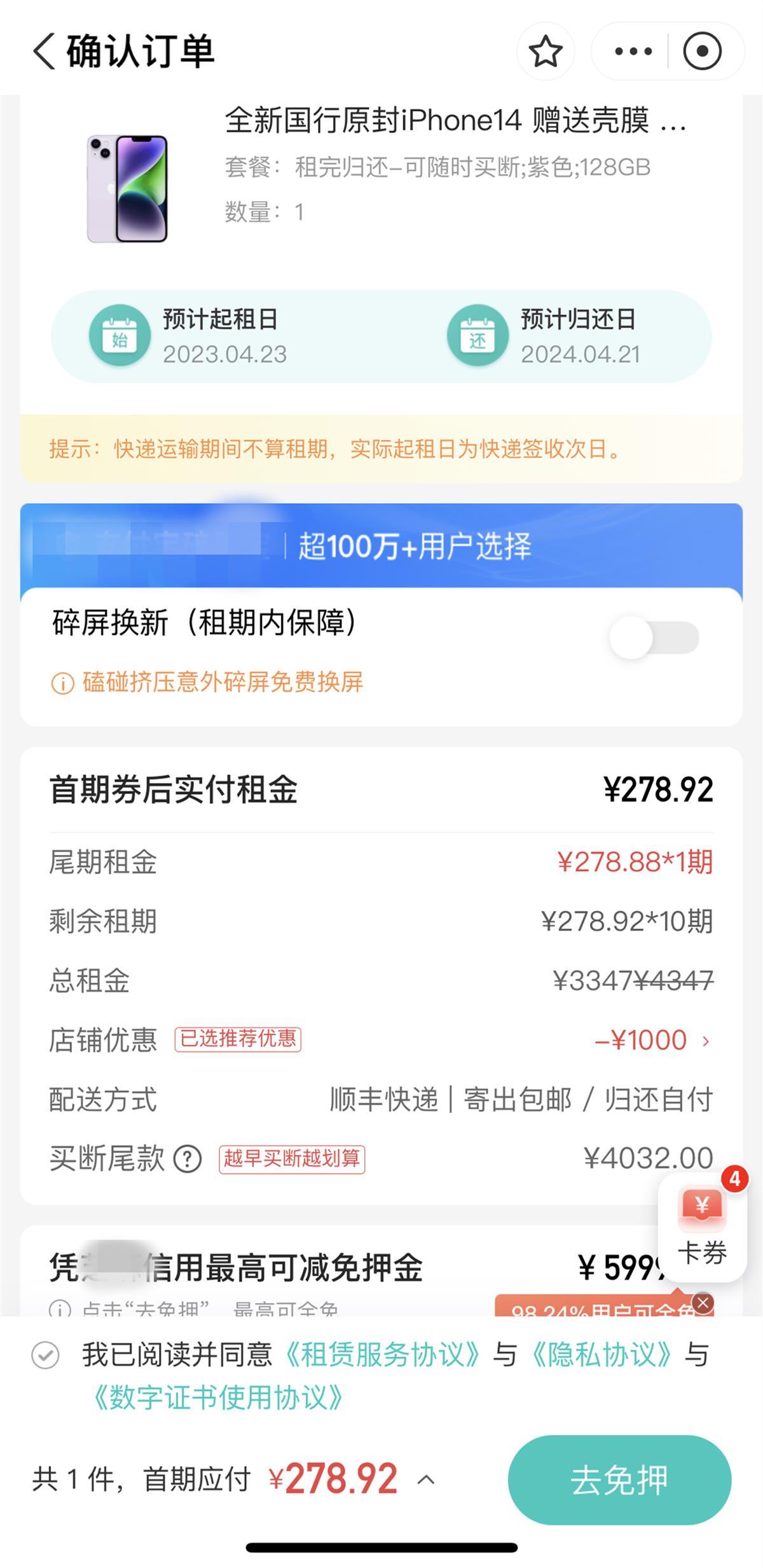Tap 去免押 to waive the deposit
The height and width of the screenshot is (1568, 763).
click(619, 1480)
